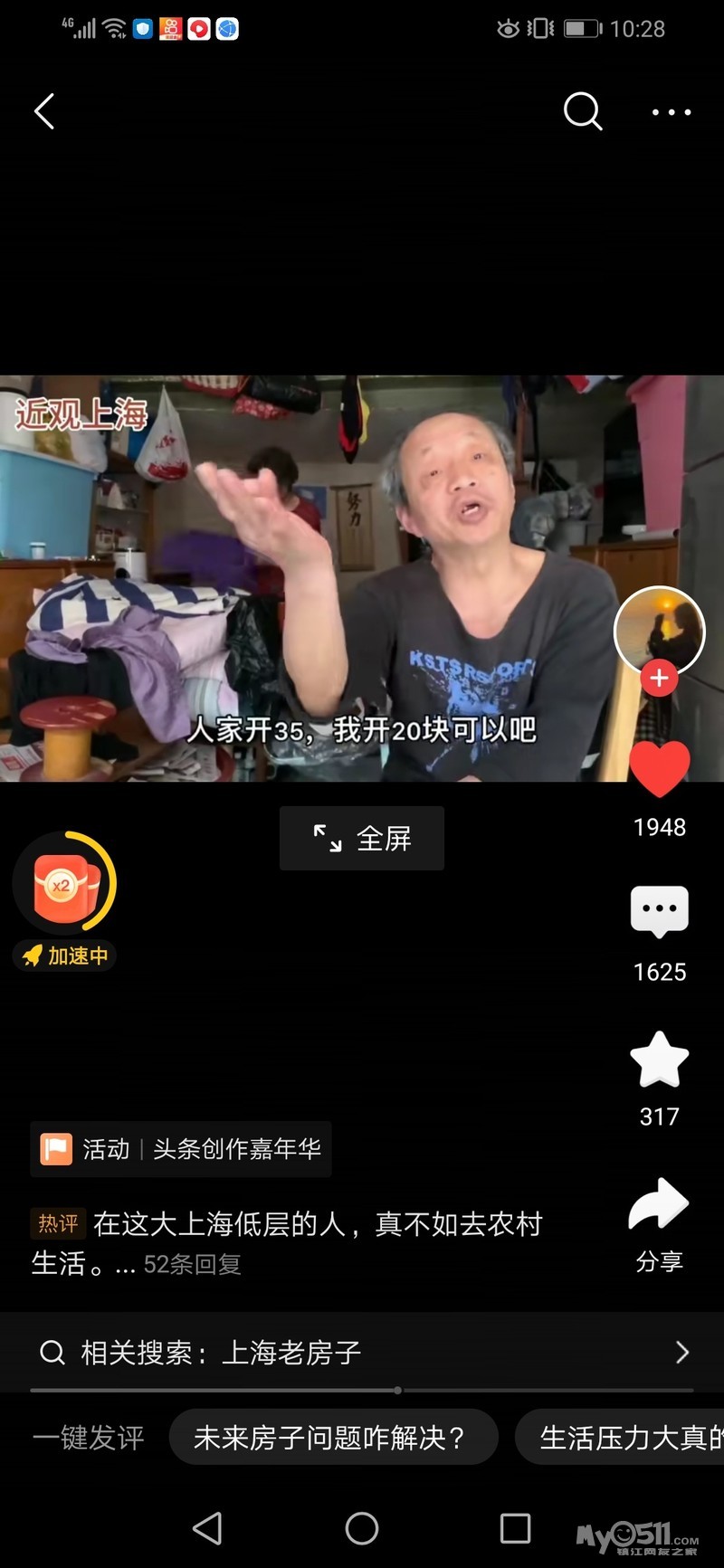Open related search 上海老房子
The width and height of the screenshot is (724, 1568).
pos(362,1353)
